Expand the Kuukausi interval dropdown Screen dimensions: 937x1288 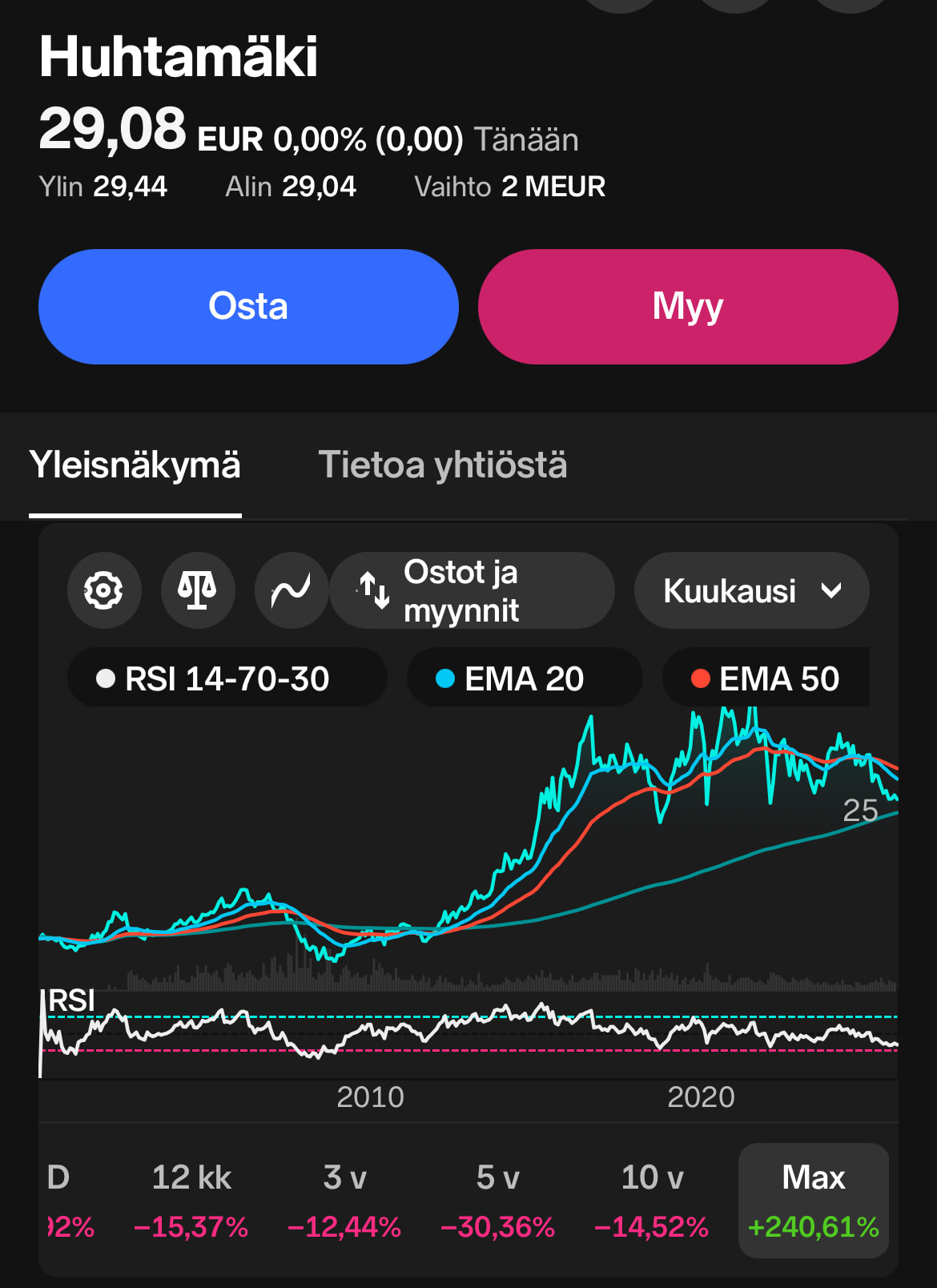coord(751,590)
